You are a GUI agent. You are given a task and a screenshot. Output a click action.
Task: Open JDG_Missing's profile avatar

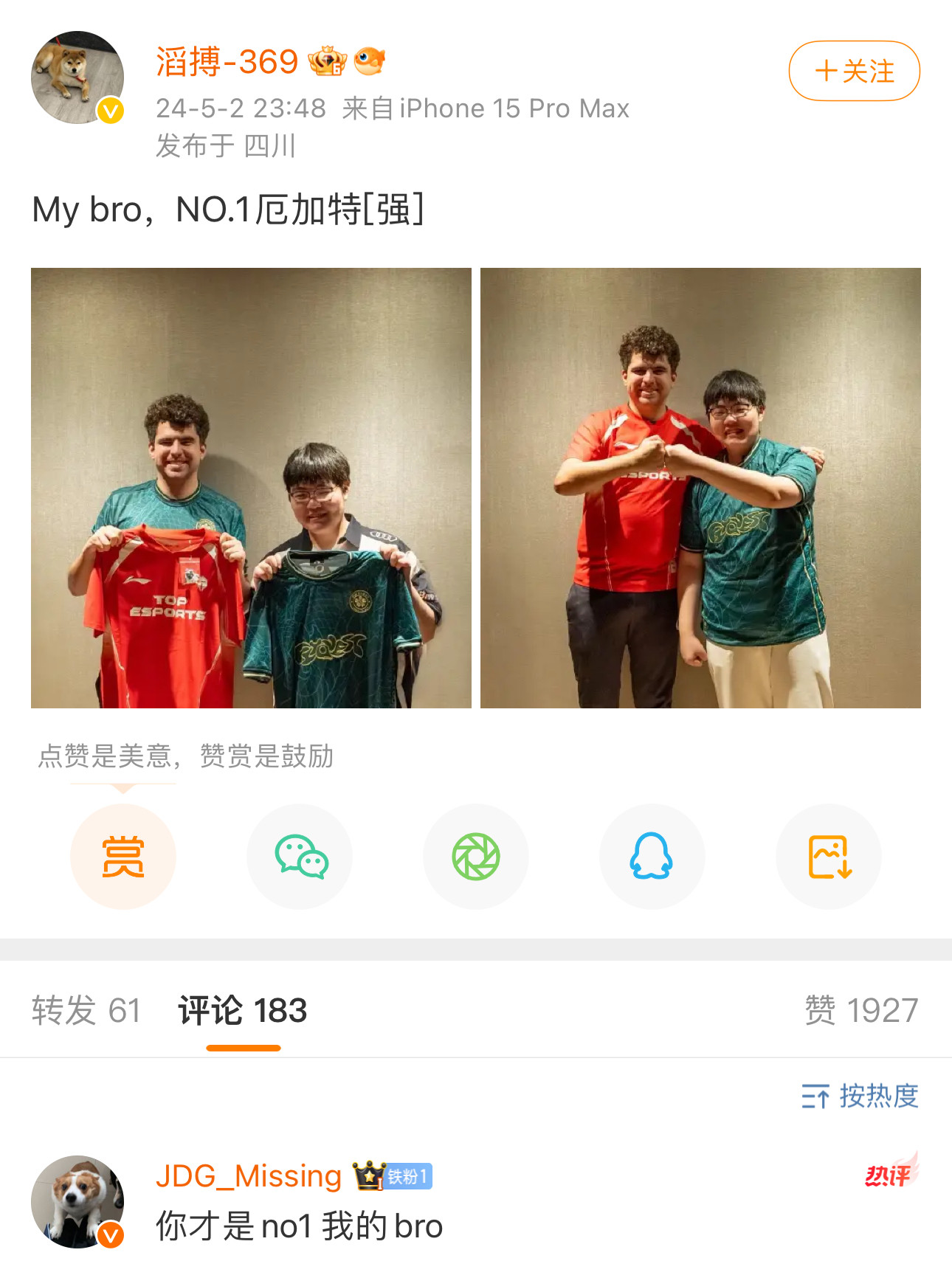[x=77, y=1201]
